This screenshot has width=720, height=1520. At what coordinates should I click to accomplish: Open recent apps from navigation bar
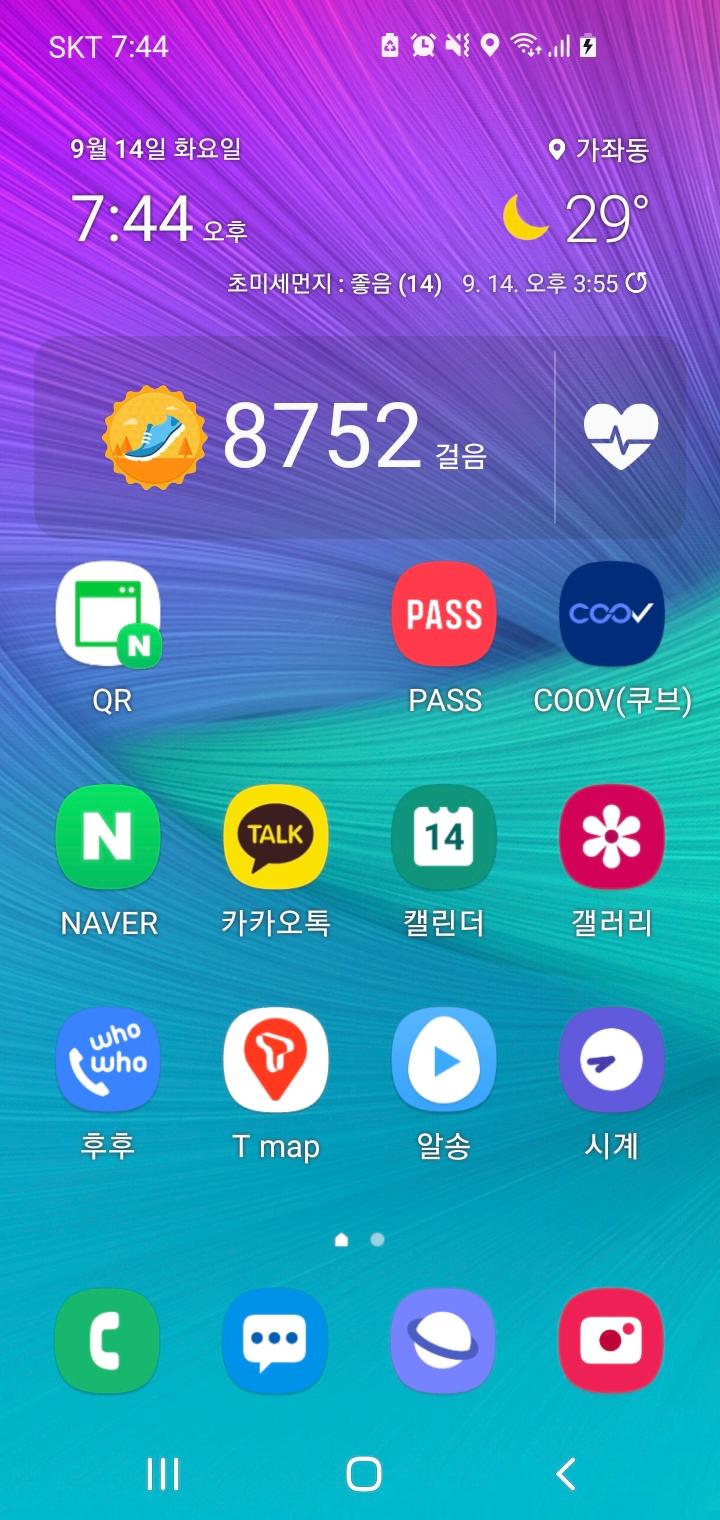click(x=163, y=1474)
